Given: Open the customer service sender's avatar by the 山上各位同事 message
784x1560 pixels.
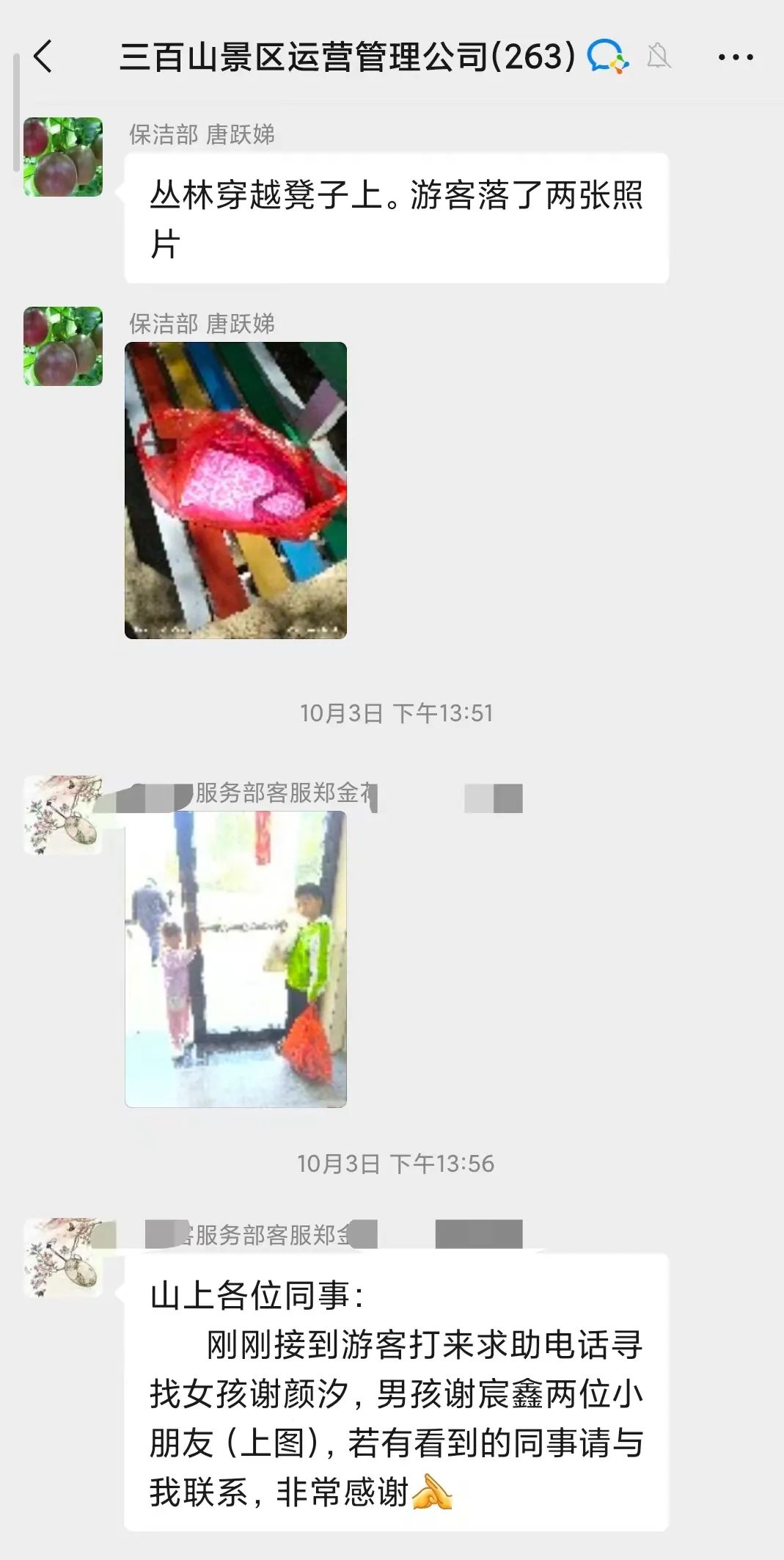Looking at the screenshot, I should [63, 1258].
